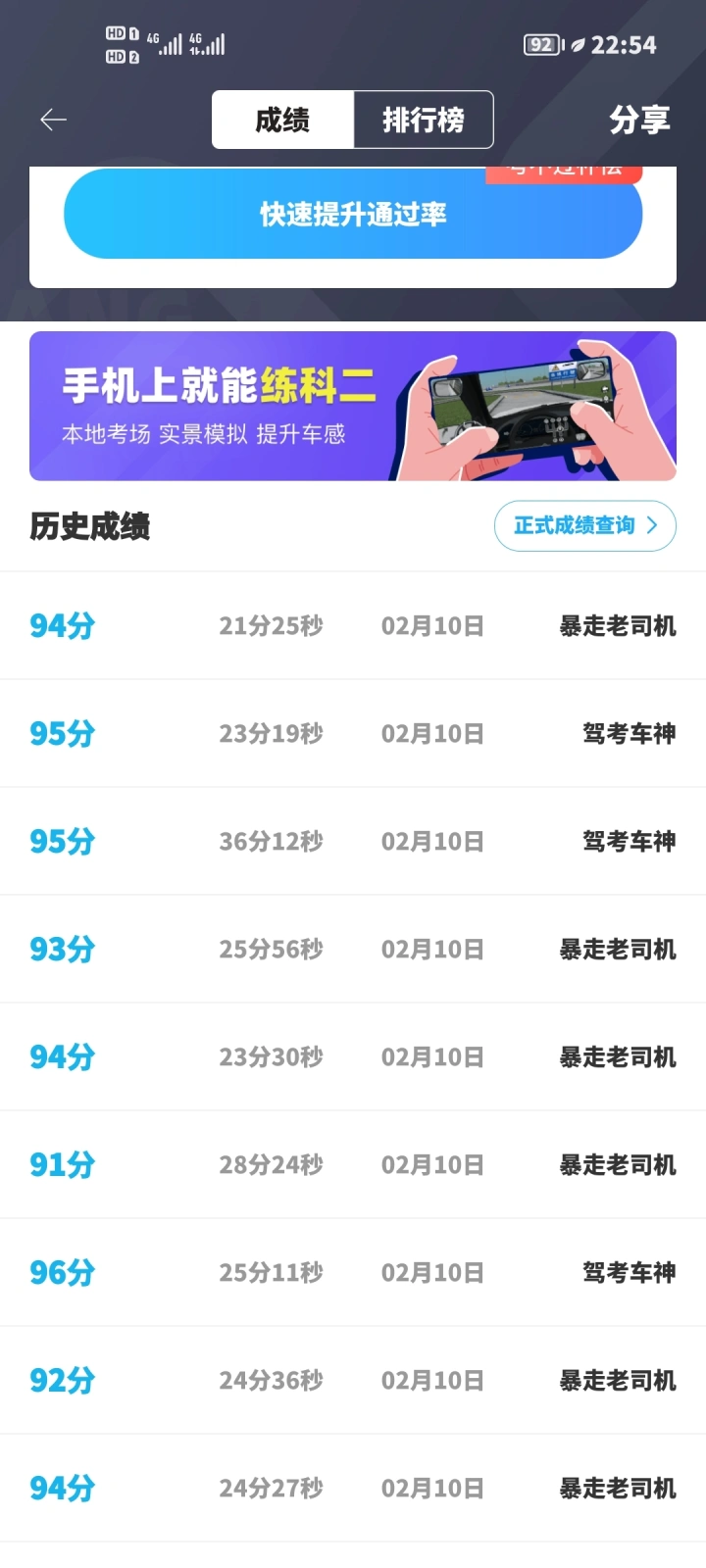View the 92分 record with 24分36秒
Screen dimensions: 706x1568
tap(353, 1380)
